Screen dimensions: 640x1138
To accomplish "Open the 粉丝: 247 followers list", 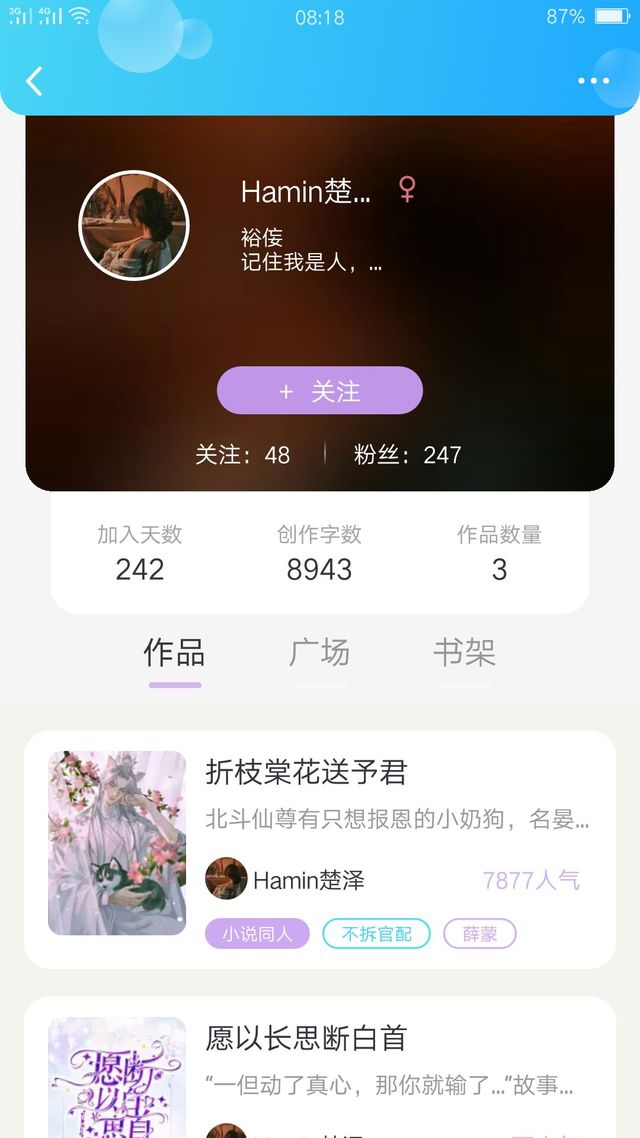I will [408, 455].
